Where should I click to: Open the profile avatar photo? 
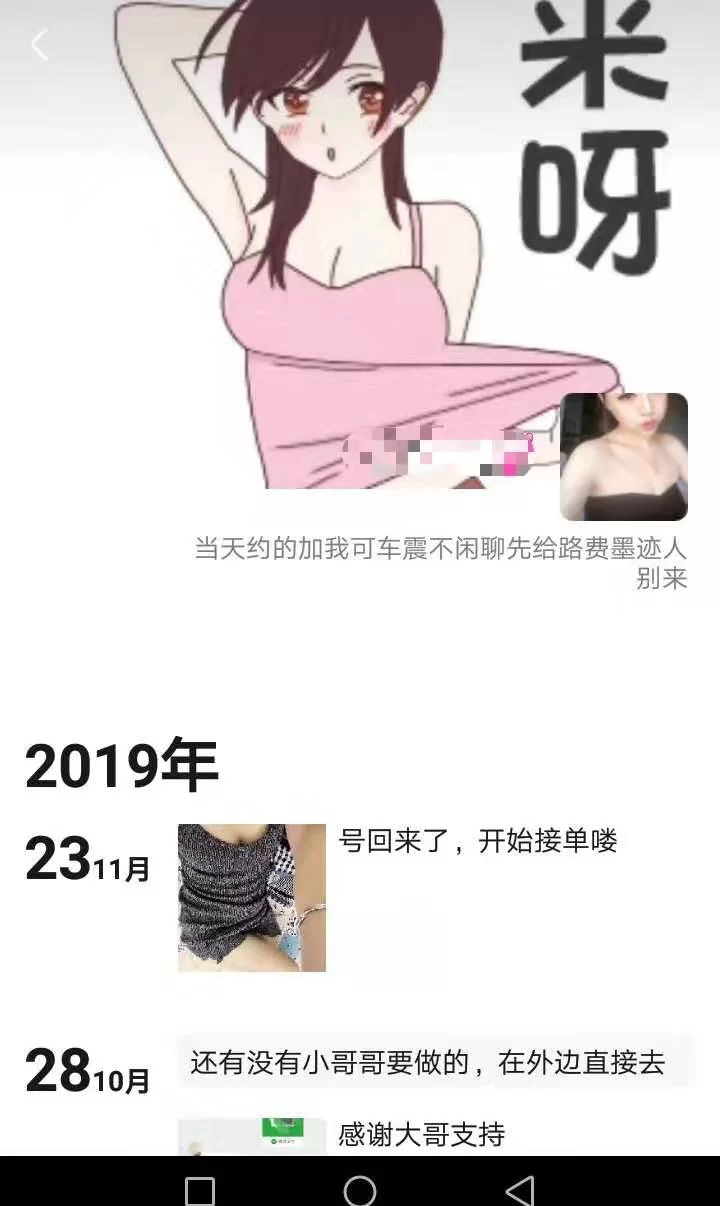(x=623, y=457)
